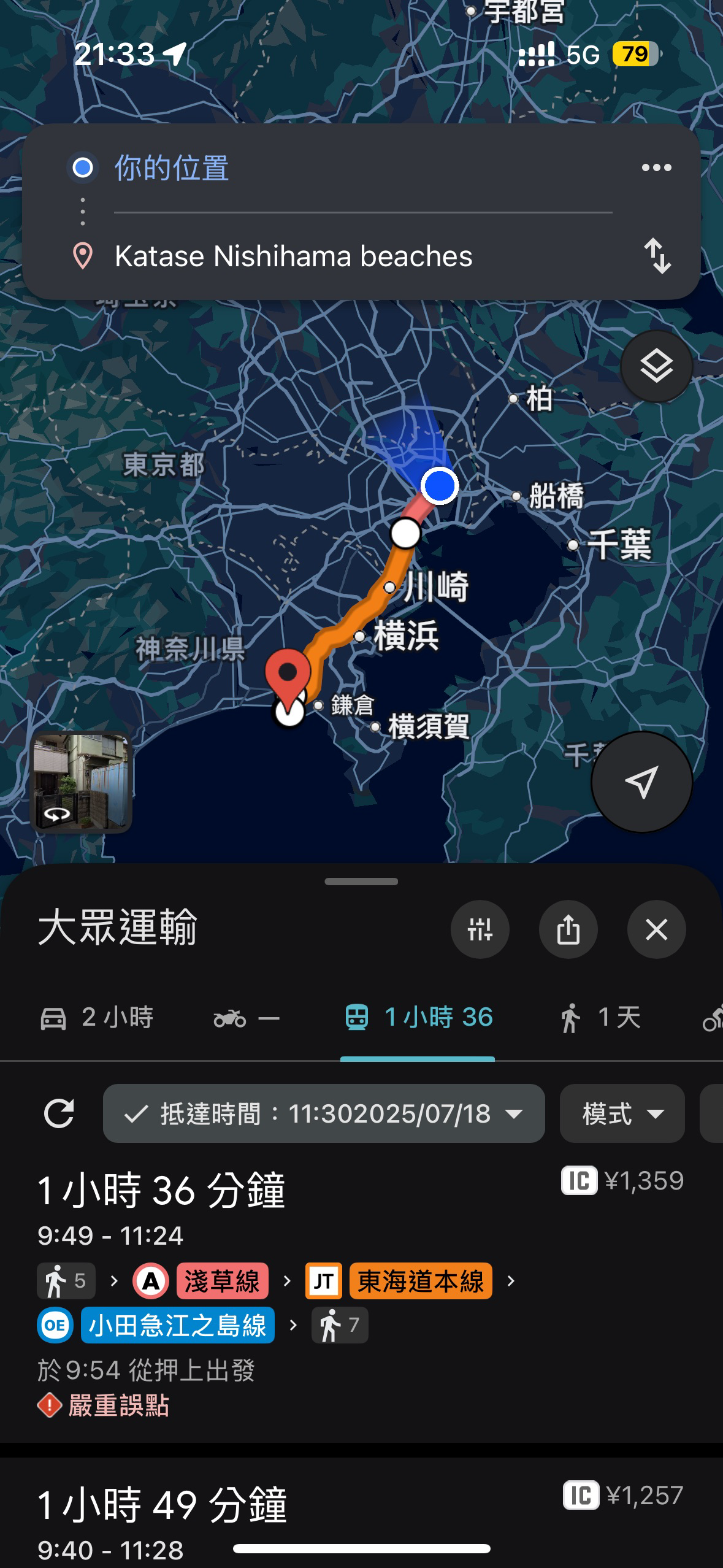This screenshot has width=723, height=1568.
Task: Expand the 模式 mode dropdown
Action: coord(622,1113)
